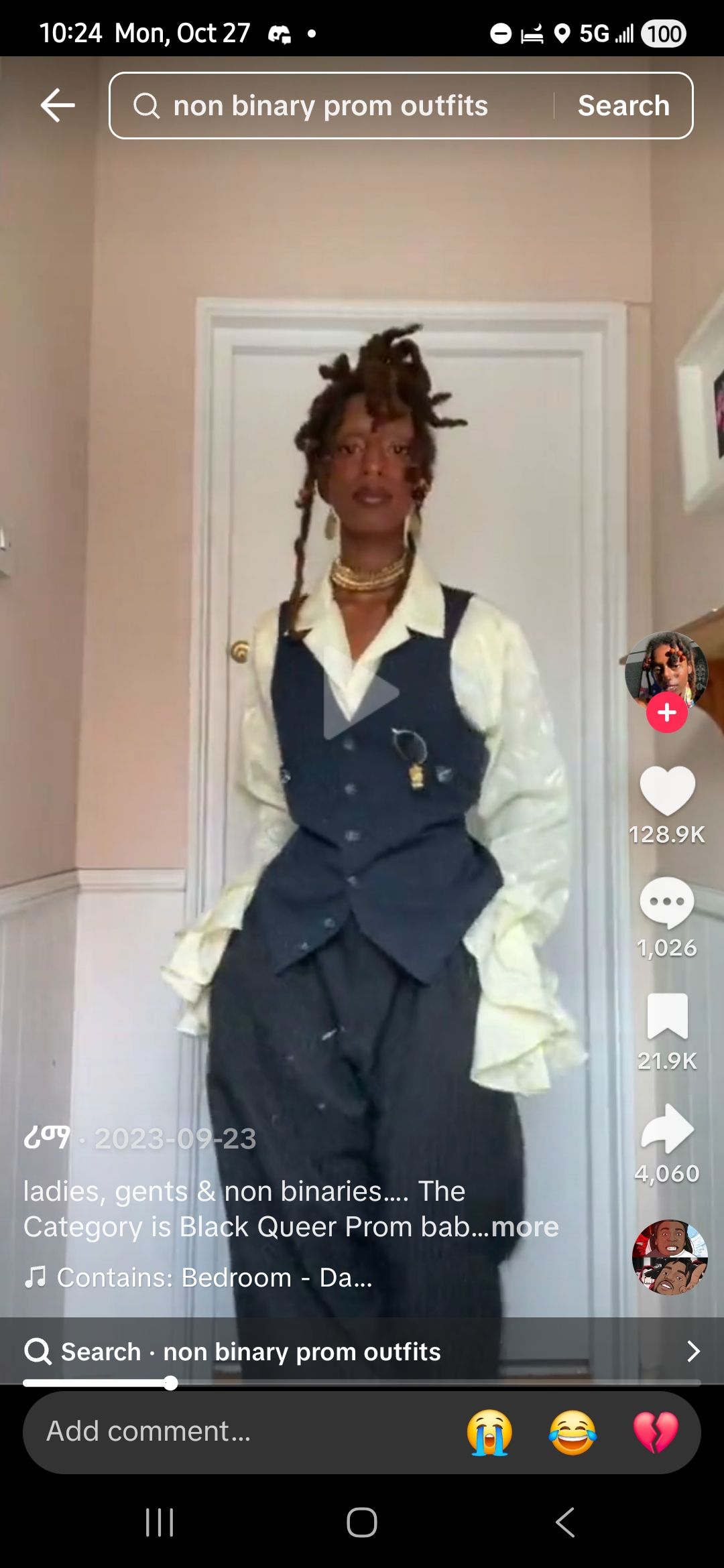724x1568 pixels.
Task: Tap the Search button in the top bar
Action: point(623,106)
